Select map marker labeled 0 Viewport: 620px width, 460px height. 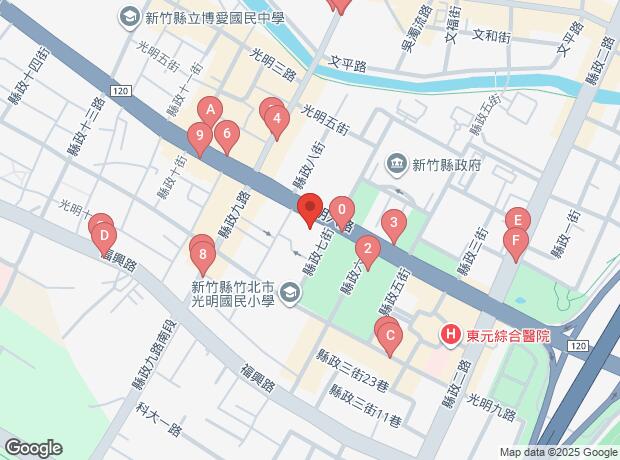pos(342,212)
